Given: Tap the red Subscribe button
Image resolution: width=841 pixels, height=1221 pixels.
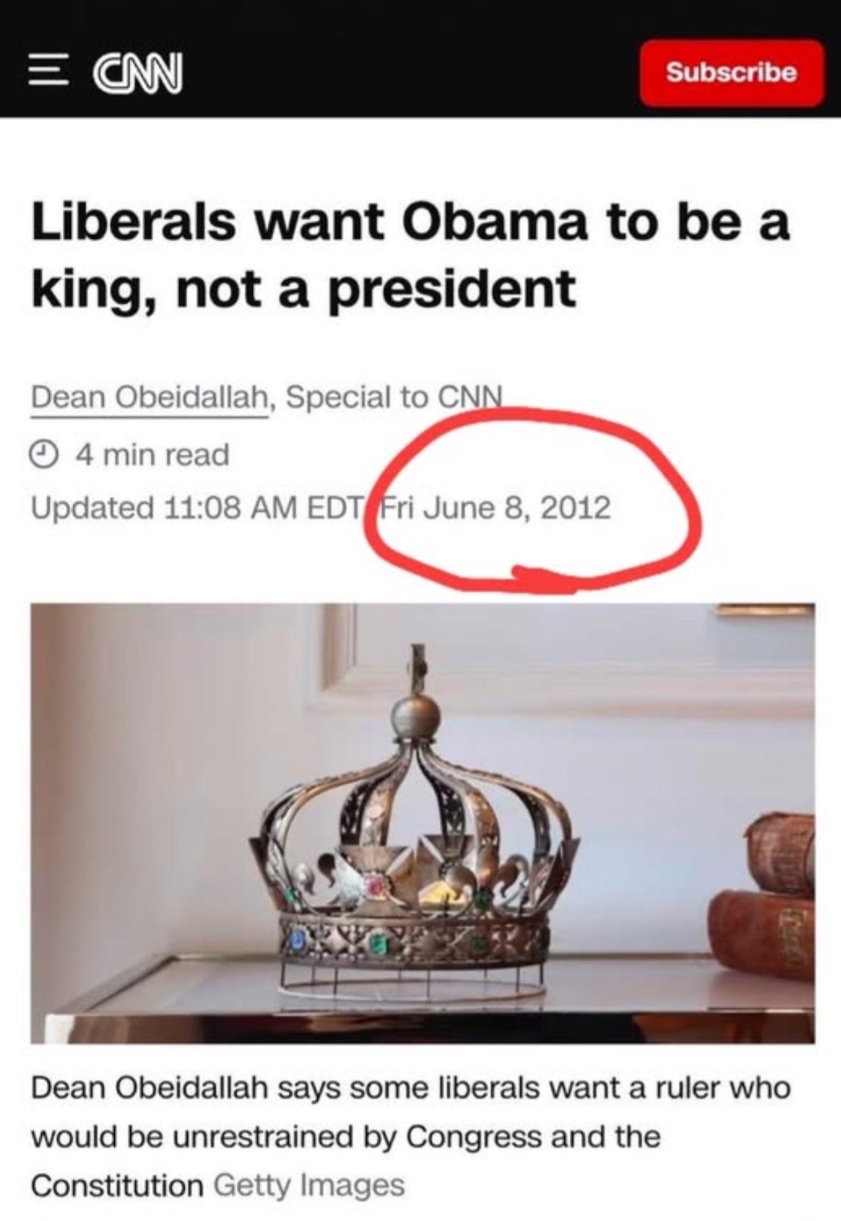Looking at the screenshot, I should pos(731,73).
